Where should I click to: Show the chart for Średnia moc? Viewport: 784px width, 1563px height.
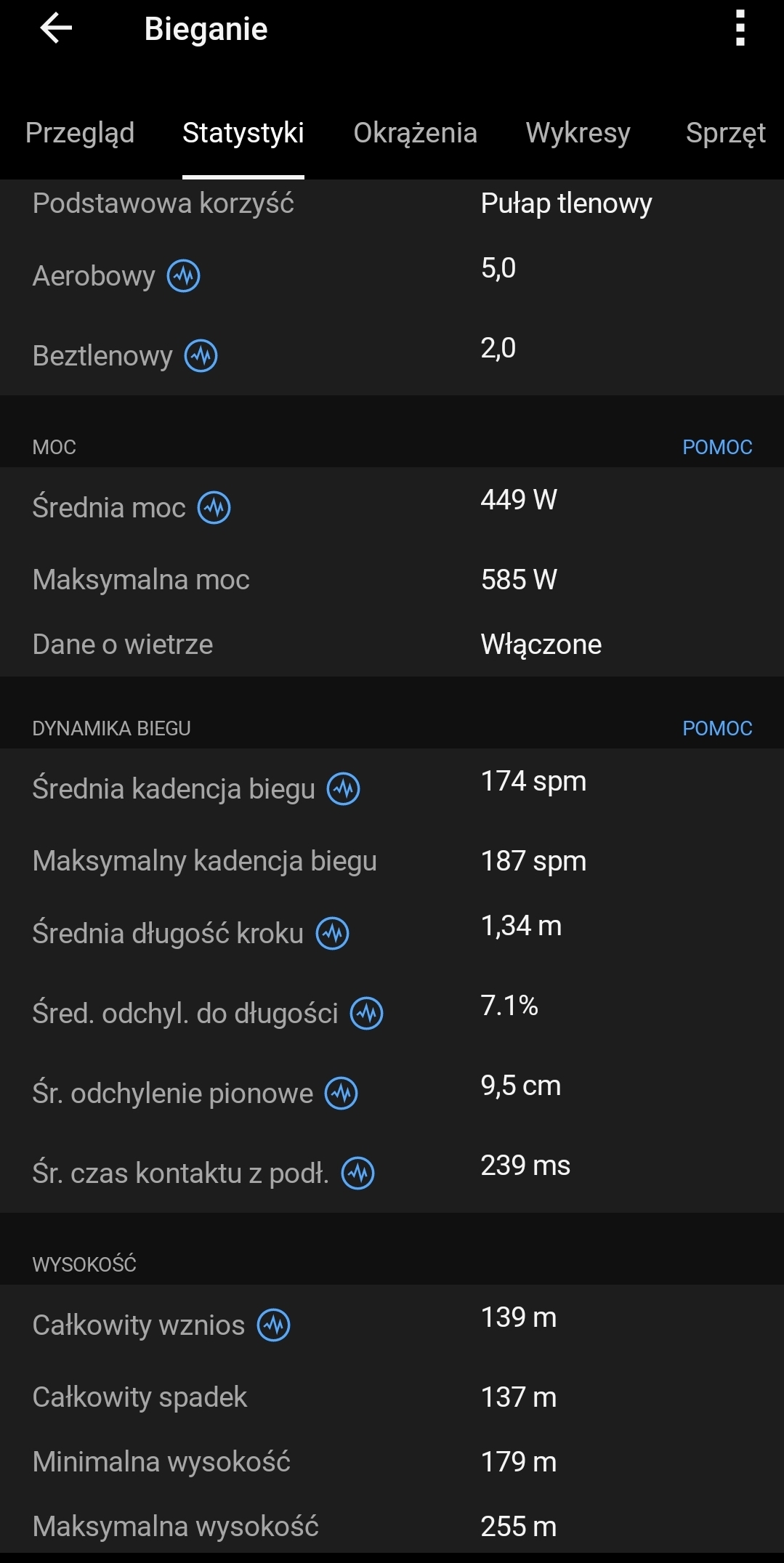pyautogui.click(x=214, y=507)
